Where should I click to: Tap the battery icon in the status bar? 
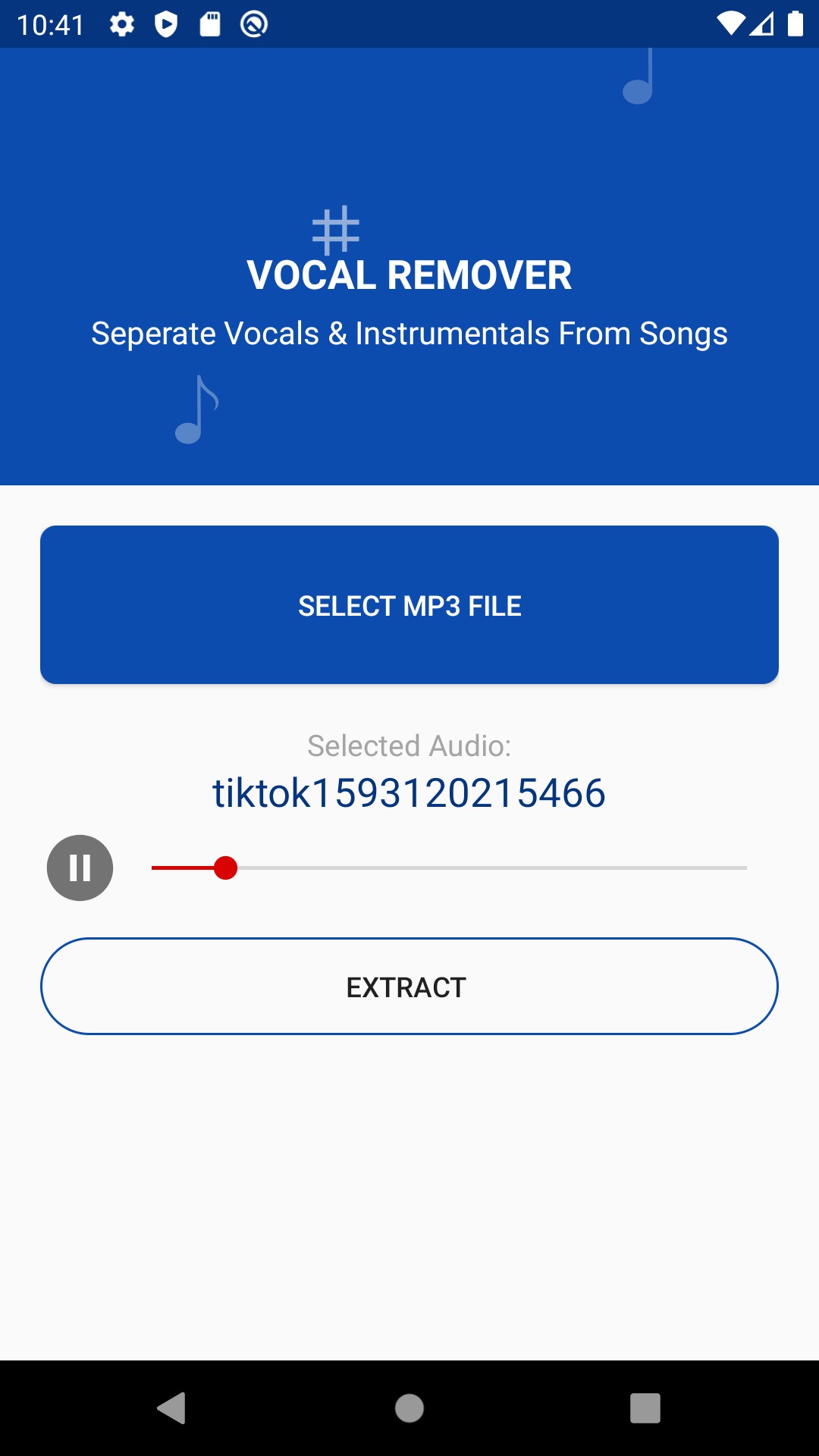pos(795,24)
